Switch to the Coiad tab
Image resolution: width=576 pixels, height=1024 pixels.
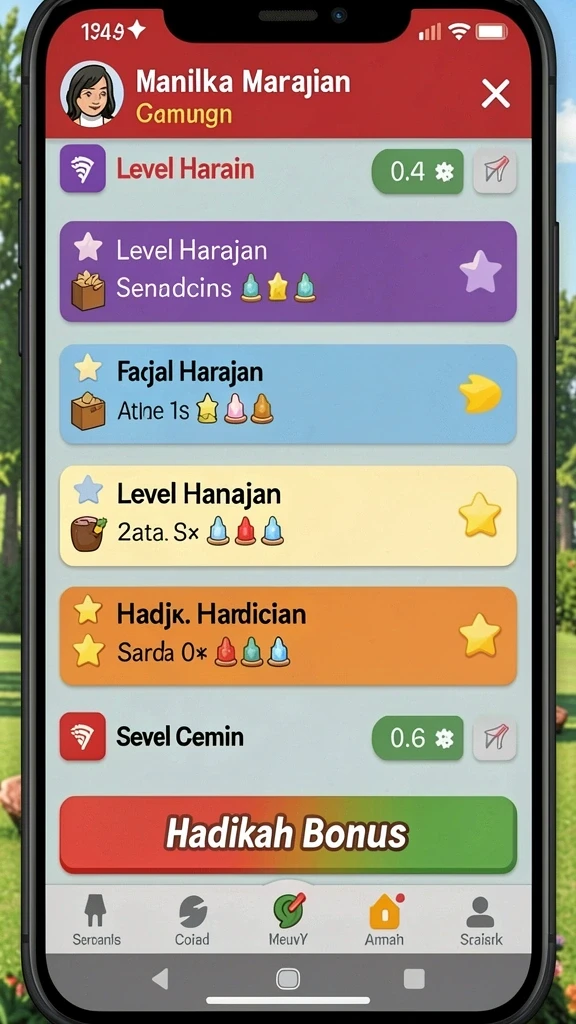point(192,921)
